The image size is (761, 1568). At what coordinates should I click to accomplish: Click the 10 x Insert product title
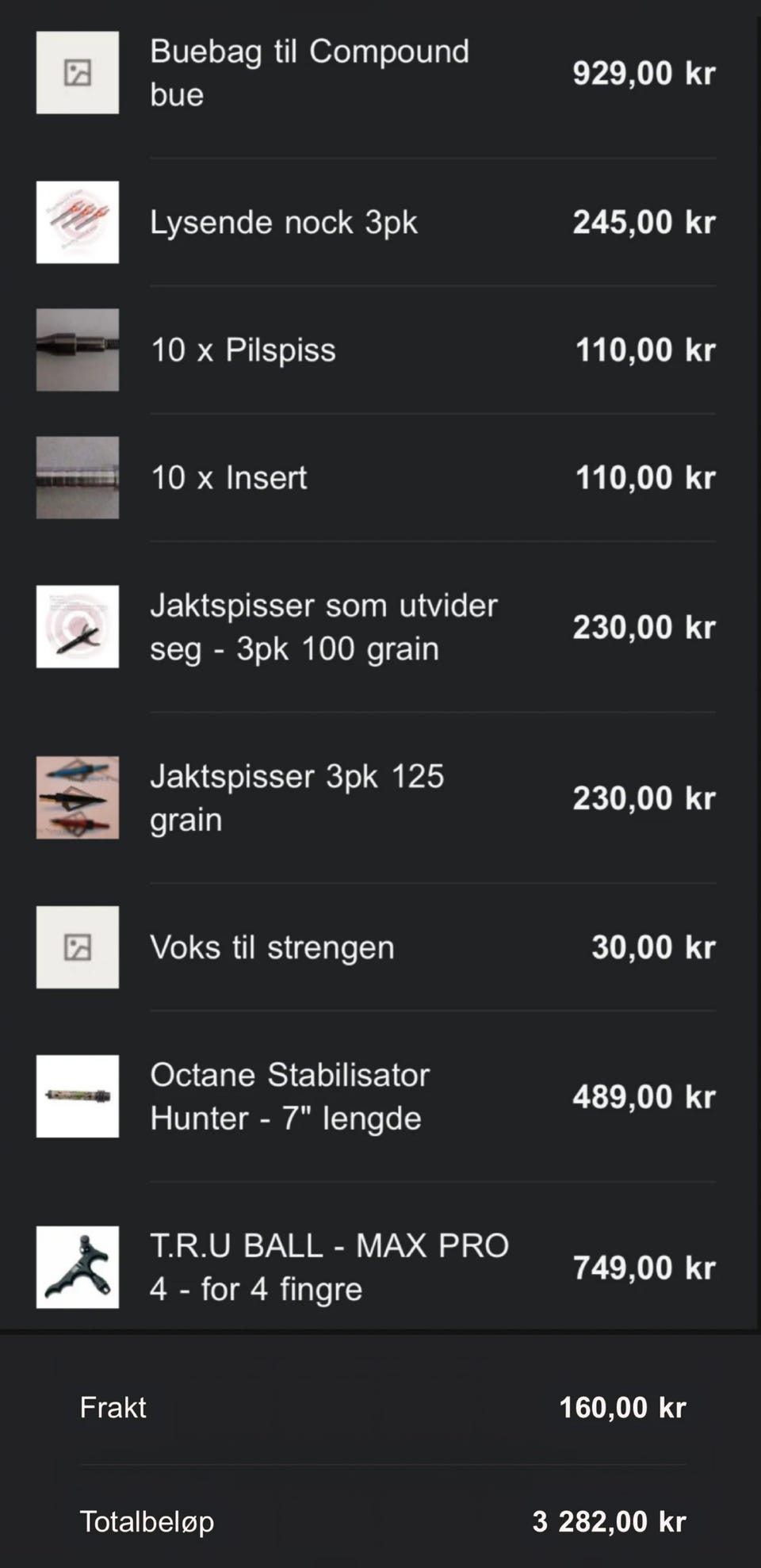[228, 476]
